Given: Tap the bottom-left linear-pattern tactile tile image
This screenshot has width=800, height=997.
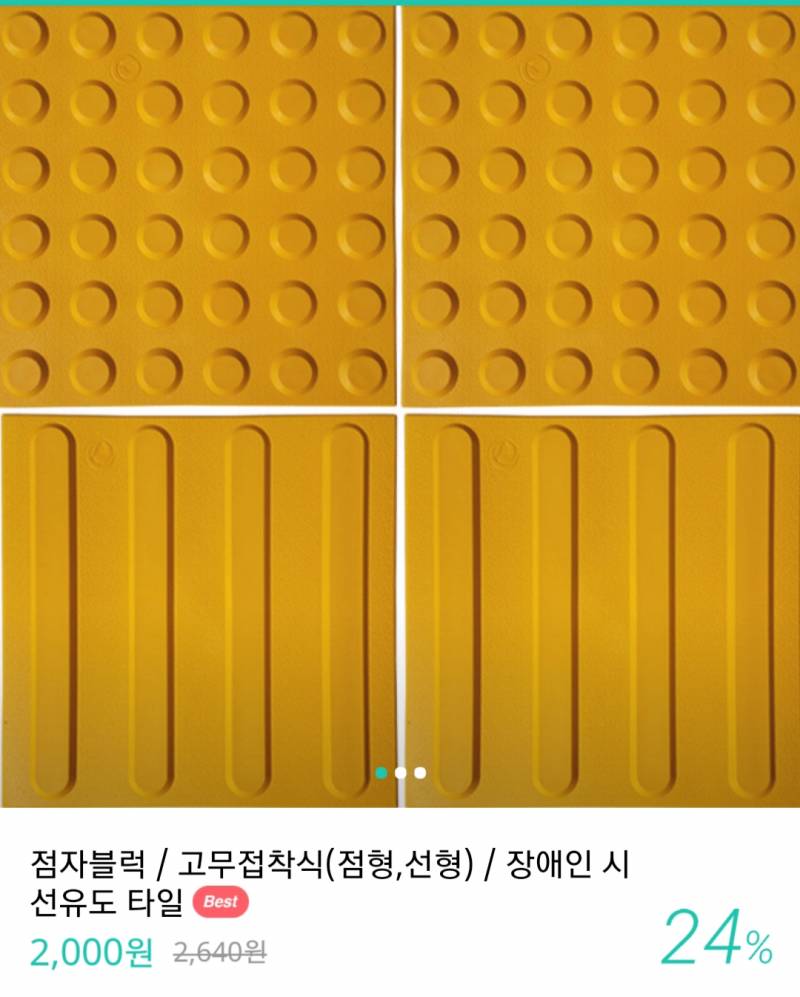Looking at the screenshot, I should click(x=195, y=610).
